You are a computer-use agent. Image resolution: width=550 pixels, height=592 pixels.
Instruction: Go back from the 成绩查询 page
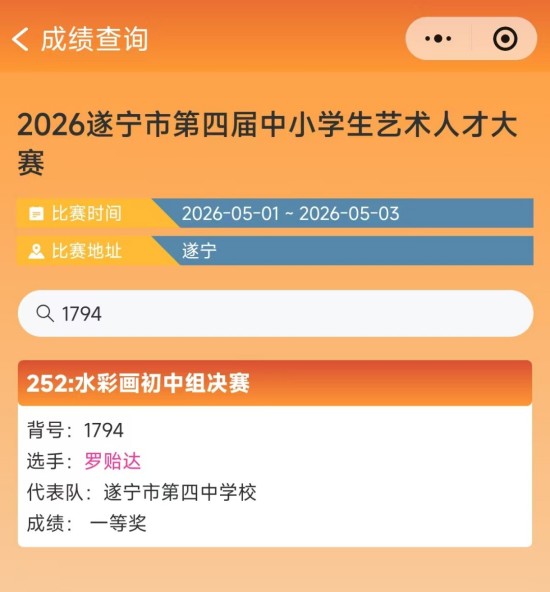click(x=20, y=39)
